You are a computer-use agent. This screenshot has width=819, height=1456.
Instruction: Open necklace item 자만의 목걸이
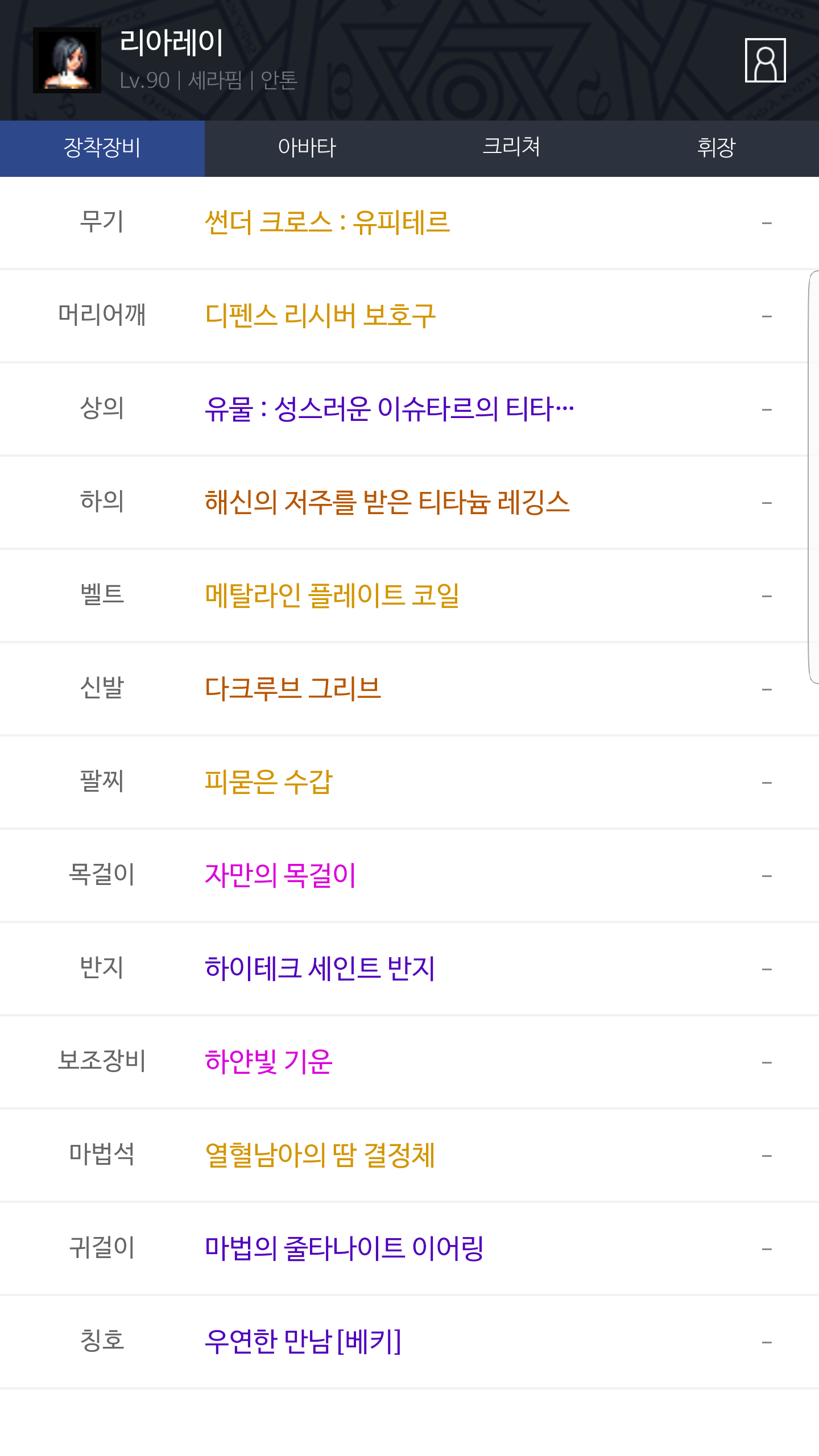pos(280,875)
